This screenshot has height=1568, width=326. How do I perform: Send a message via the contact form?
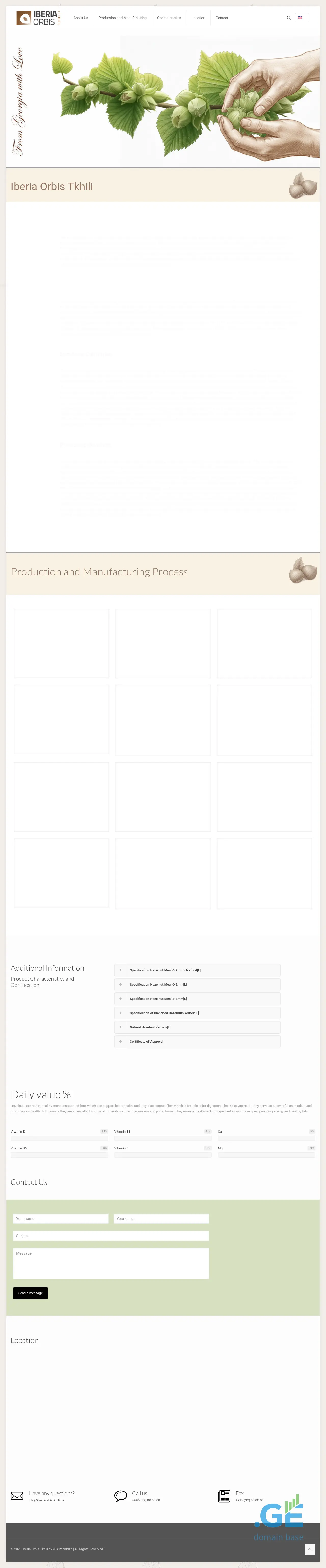[31, 1293]
